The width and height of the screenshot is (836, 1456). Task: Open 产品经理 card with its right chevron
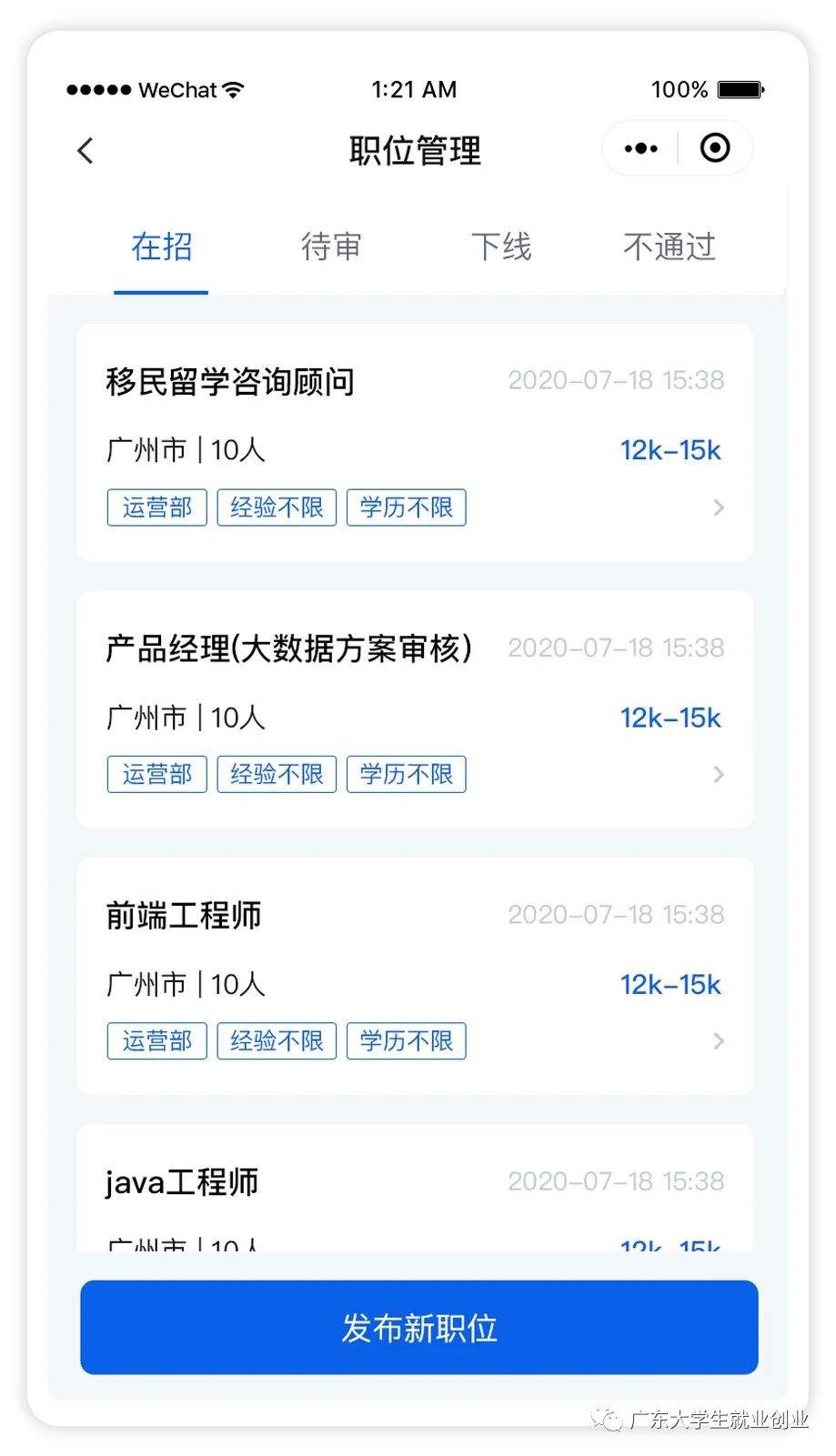(x=719, y=776)
